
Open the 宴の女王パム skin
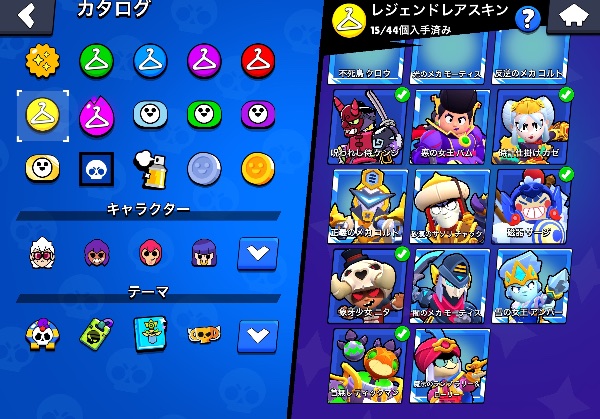(x=450, y=121)
